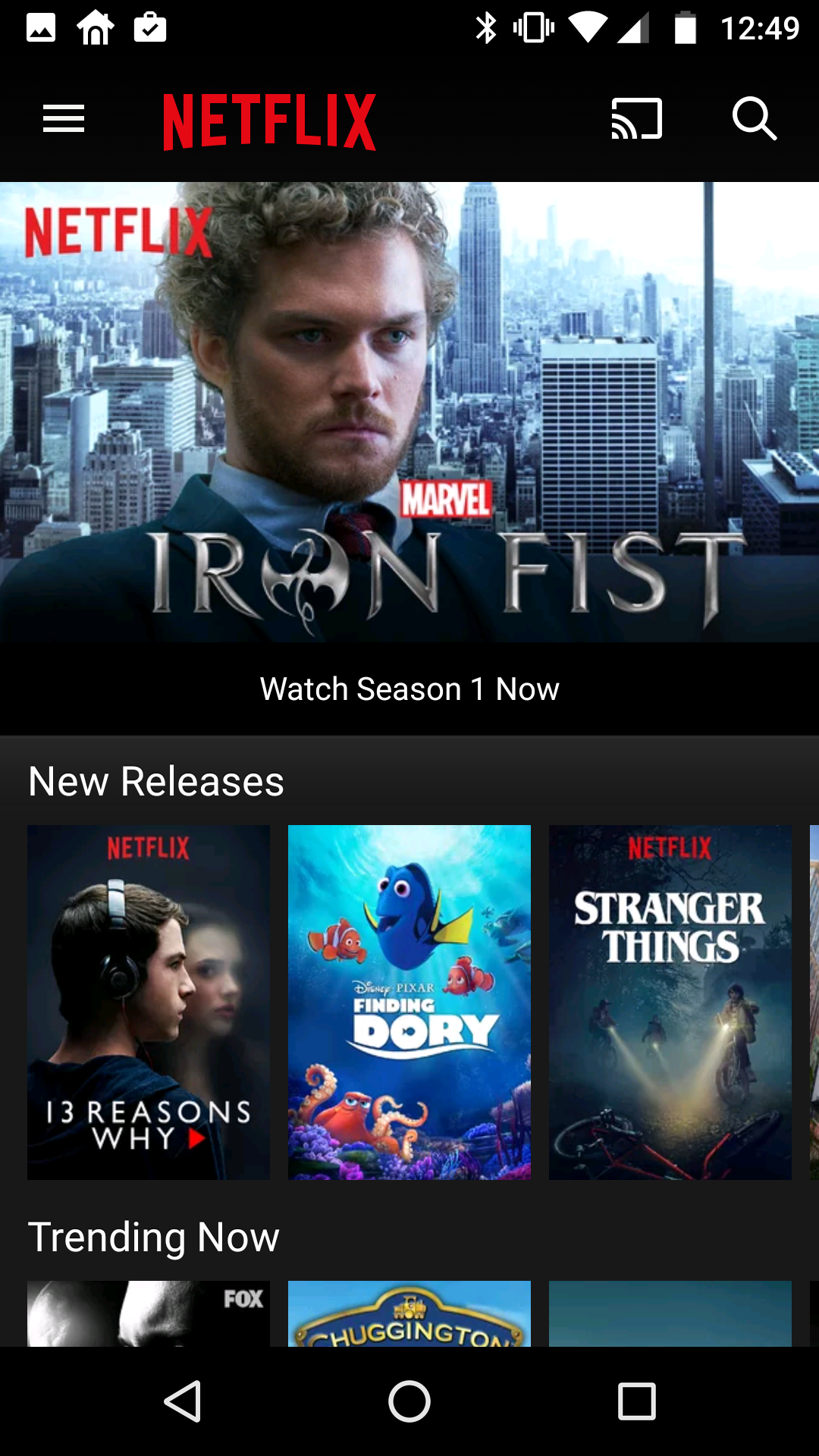Return to the device home screen

pos(409,1401)
